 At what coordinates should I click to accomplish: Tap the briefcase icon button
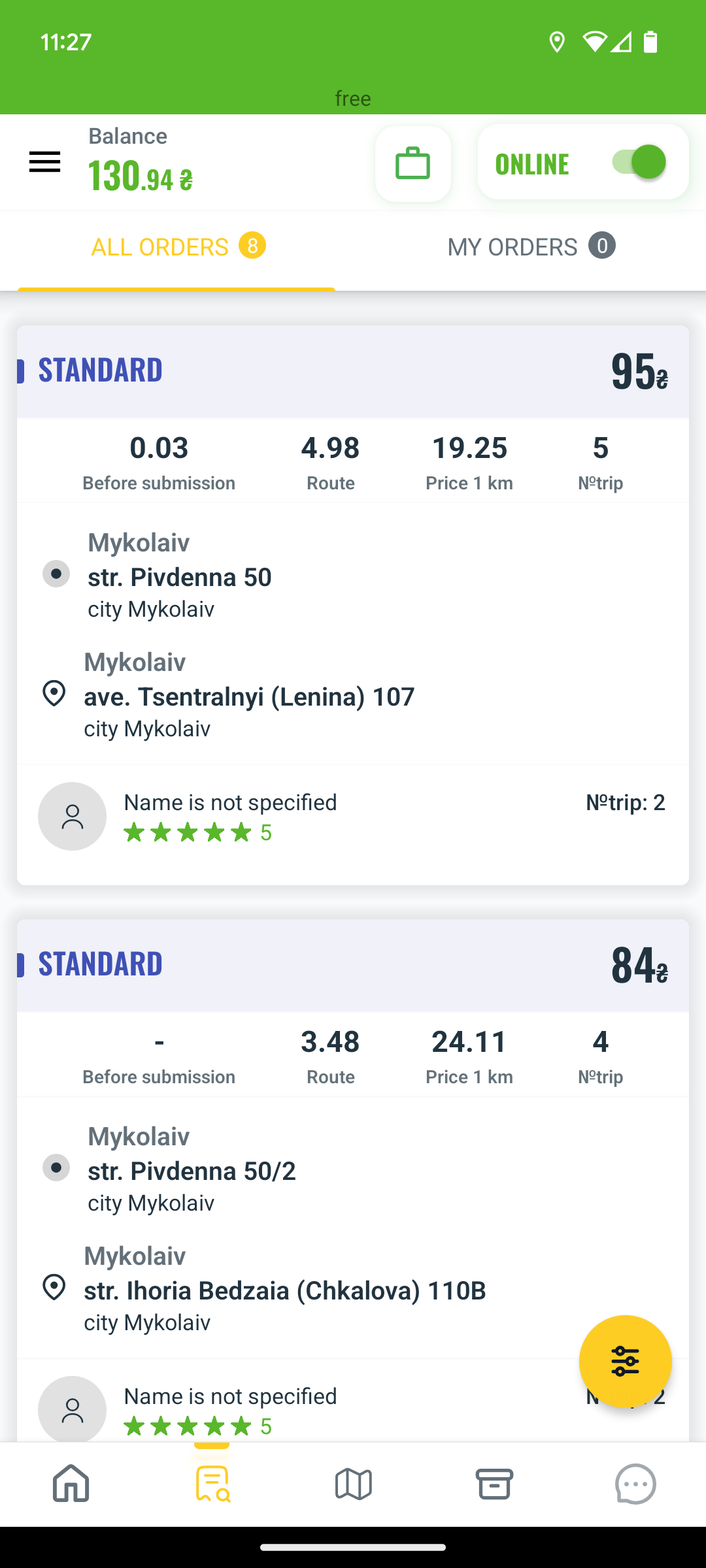(x=413, y=163)
